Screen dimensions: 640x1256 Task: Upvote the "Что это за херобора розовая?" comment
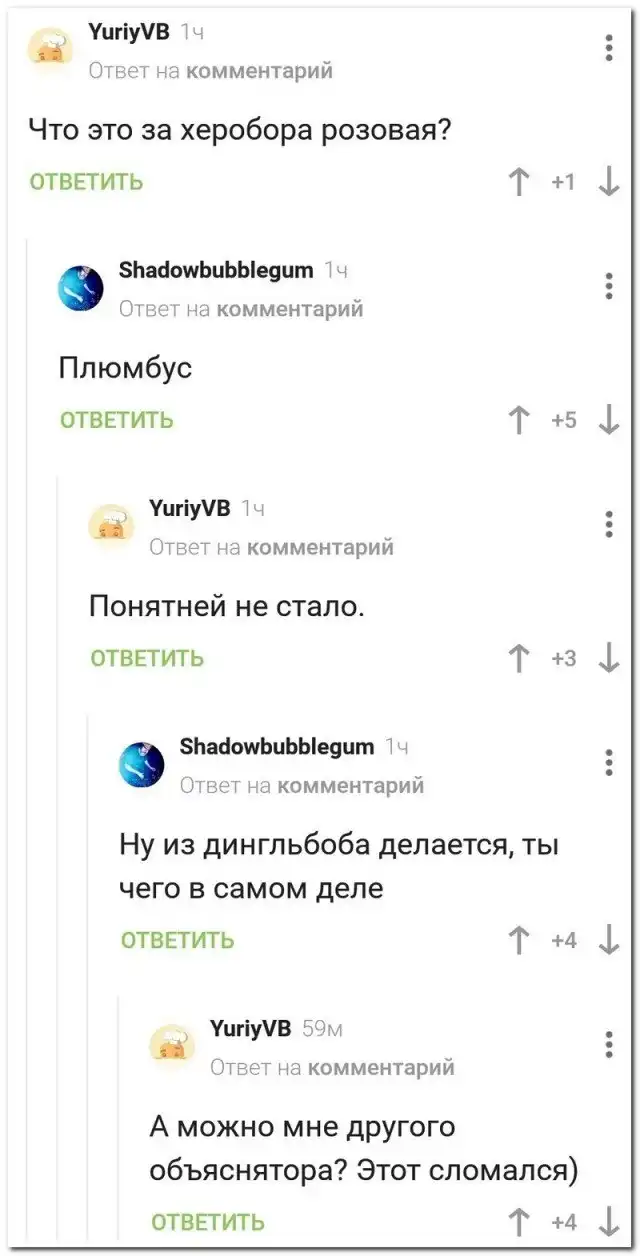coord(519,182)
